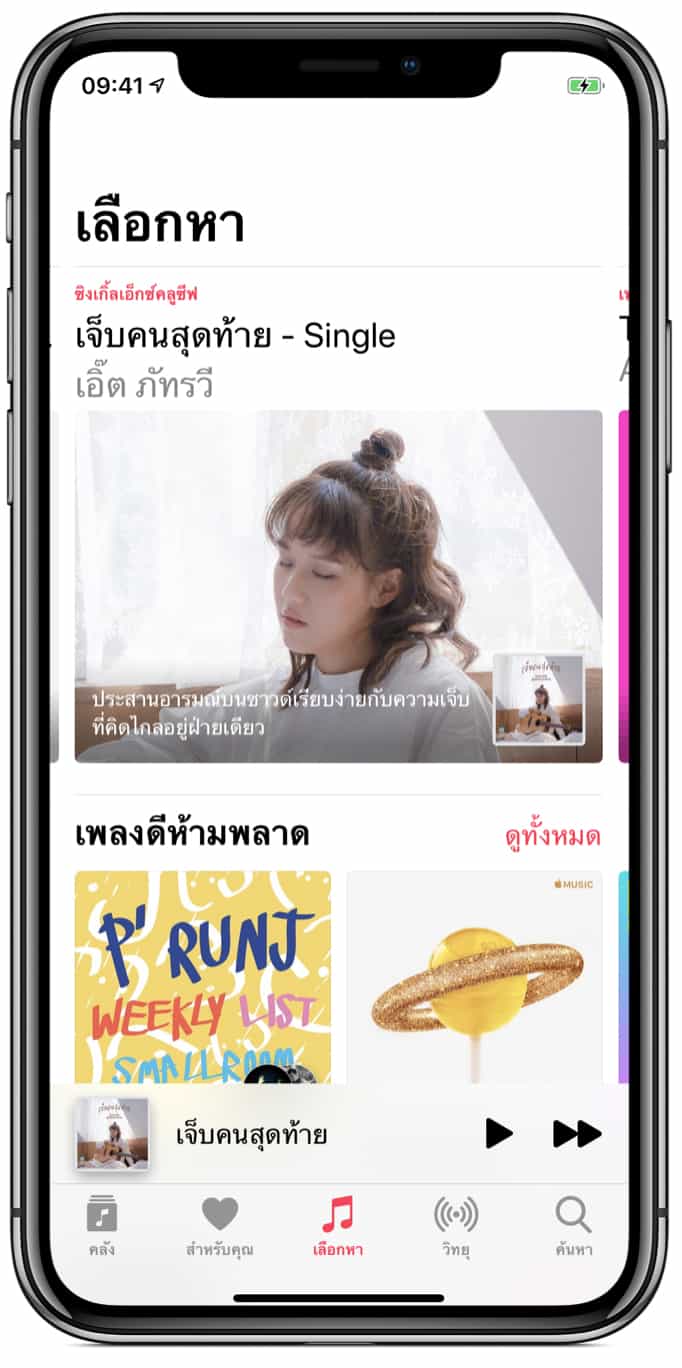Tap ดูทั้งหมด to see all
The image size is (682, 1368).
[x=552, y=836]
